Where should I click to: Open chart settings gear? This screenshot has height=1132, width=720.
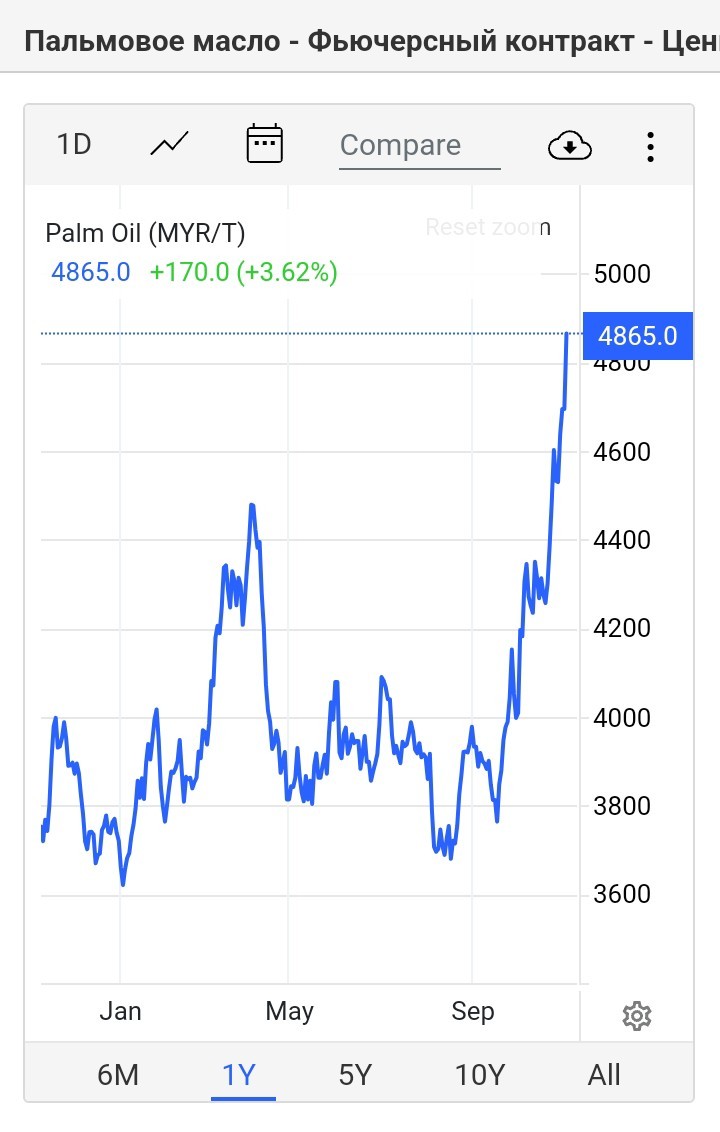[637, 1016]
